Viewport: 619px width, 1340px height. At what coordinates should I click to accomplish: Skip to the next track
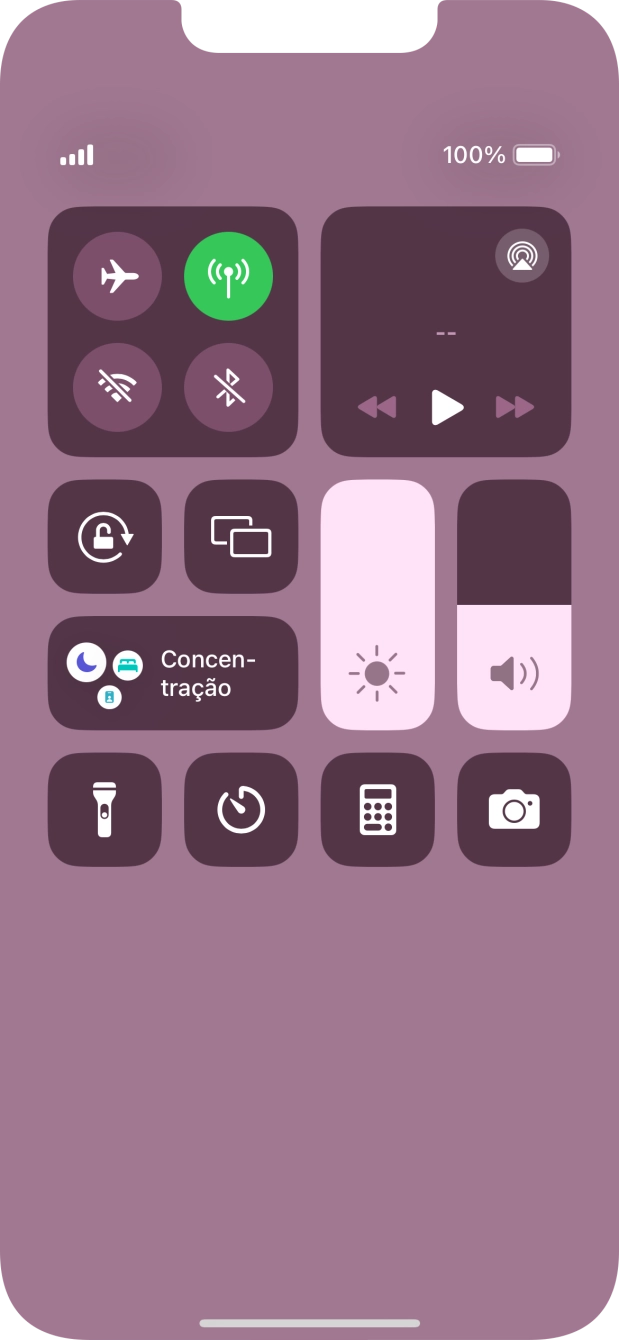click(x=515, y=407)
